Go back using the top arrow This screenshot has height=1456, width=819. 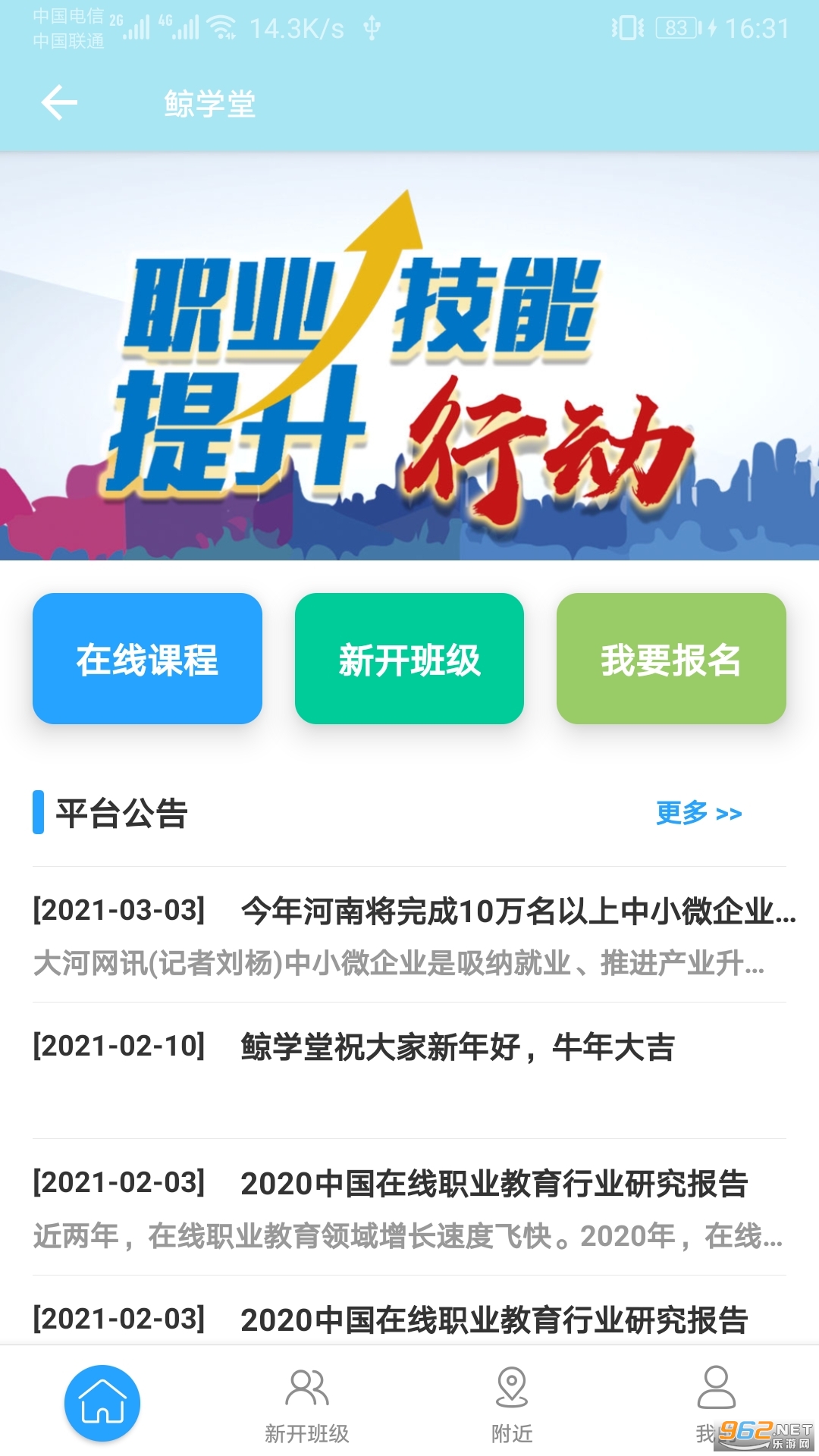coord(59,103)
